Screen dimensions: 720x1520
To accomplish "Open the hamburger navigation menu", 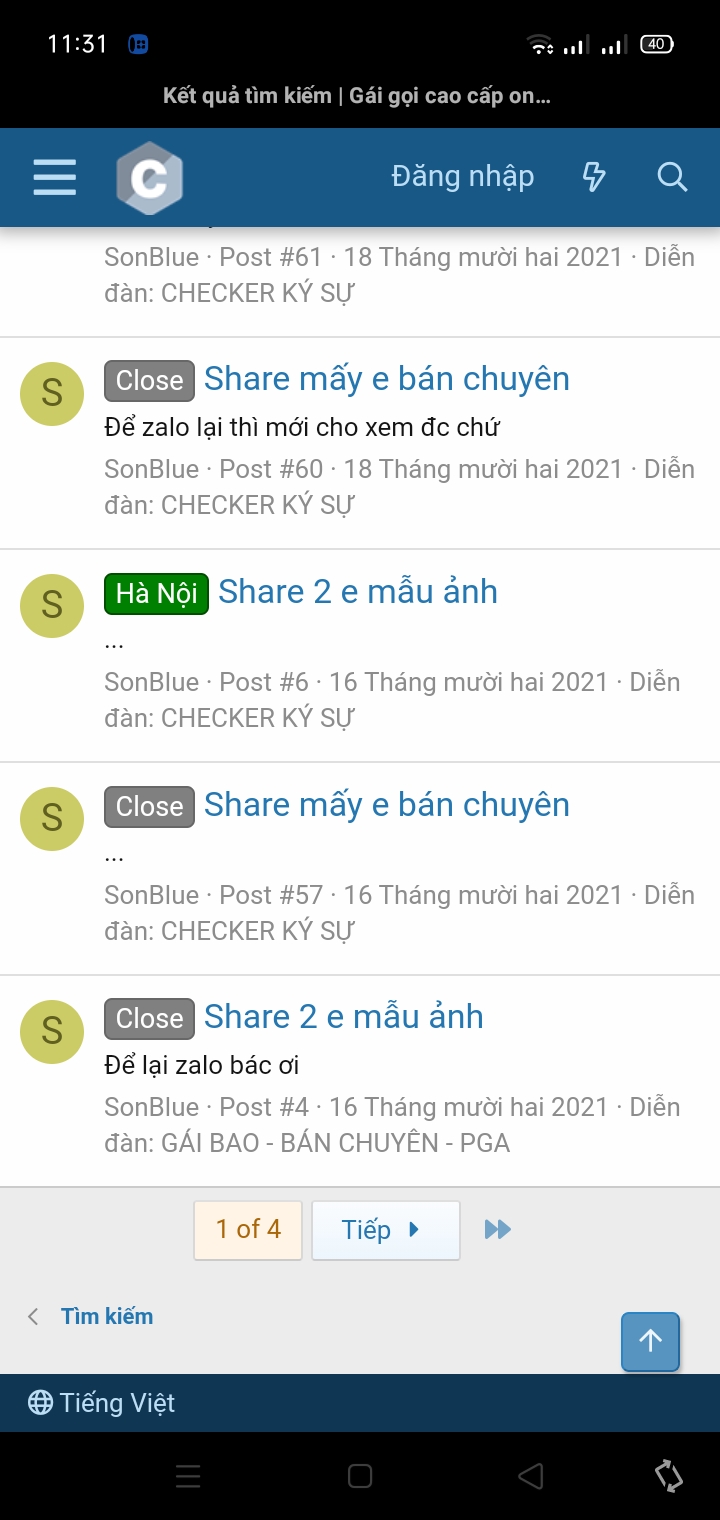I will (55, 177).
